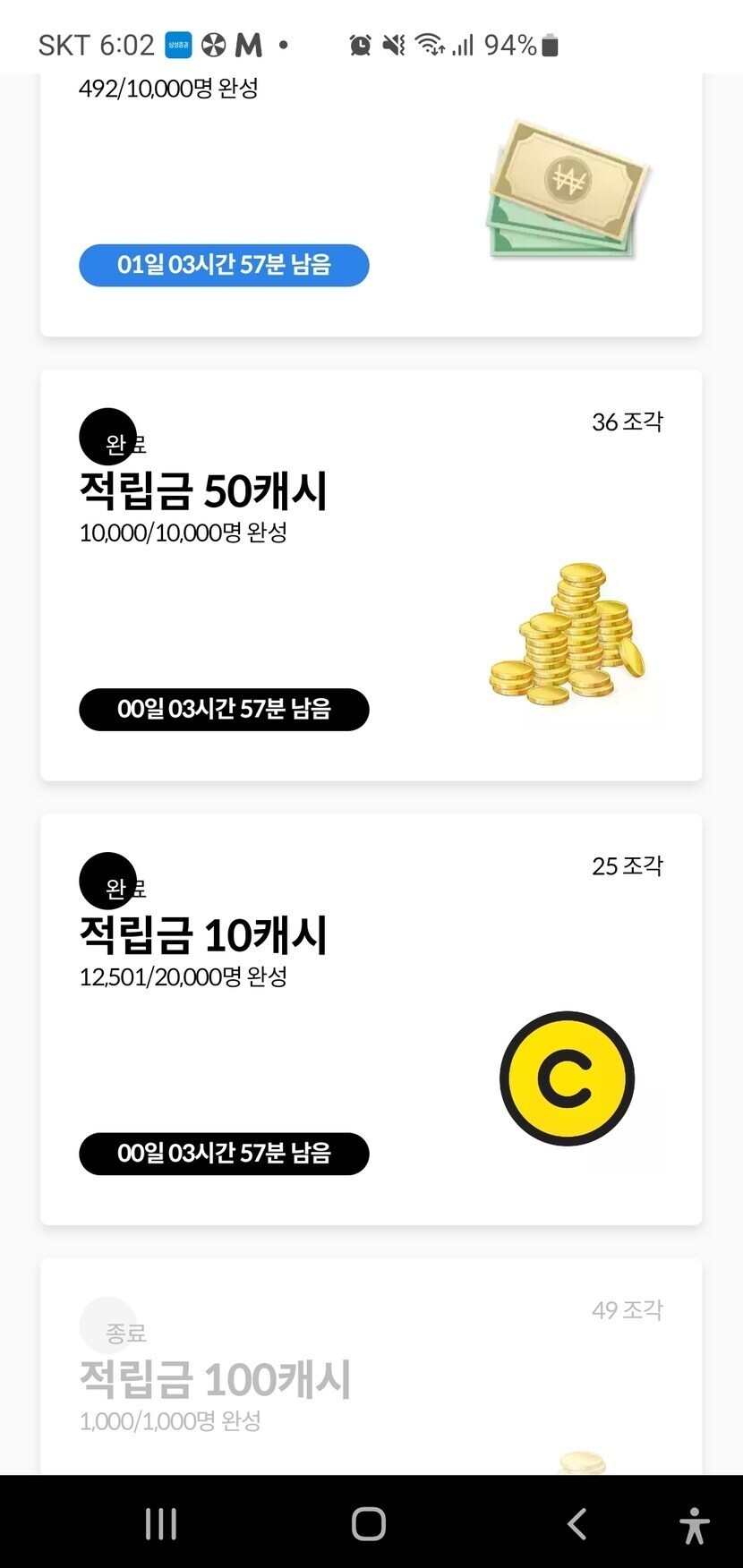Open the 적립금 10캐시 reward card
The width and height of the screenshot is (743, 1568).
371,1018
